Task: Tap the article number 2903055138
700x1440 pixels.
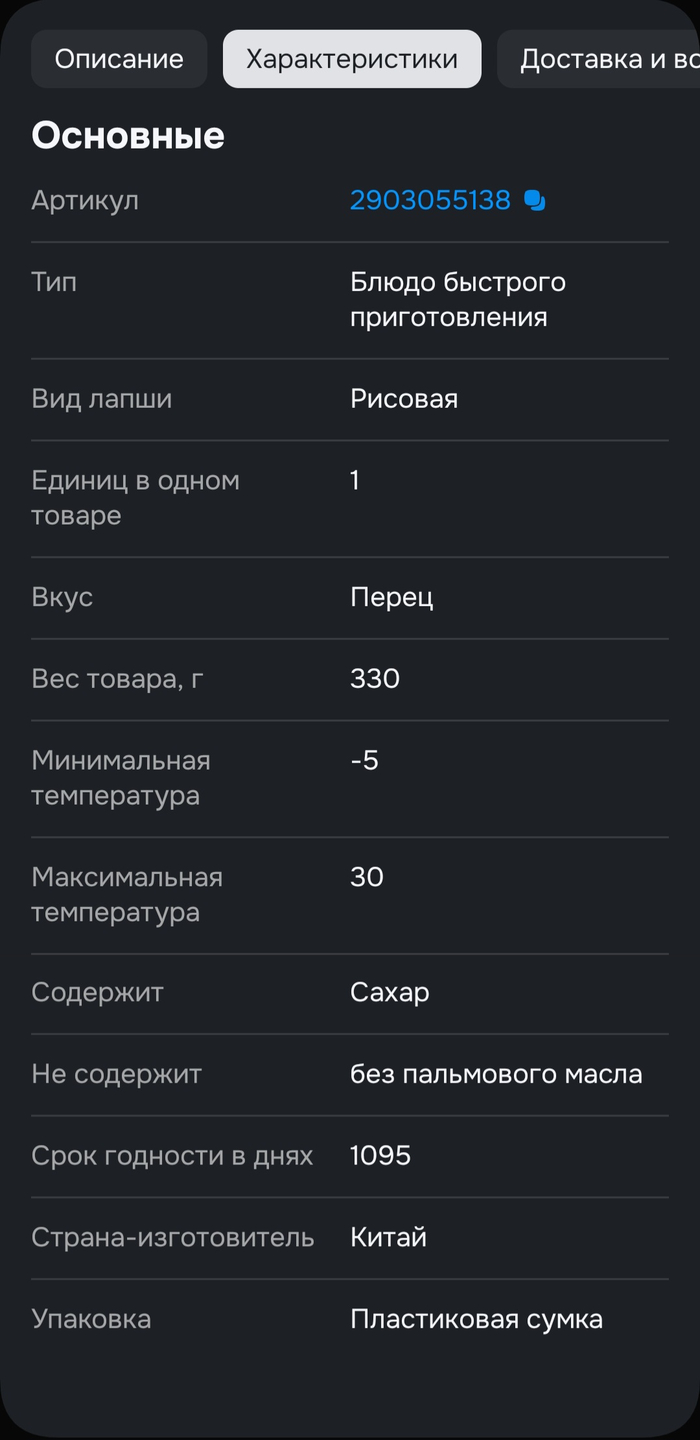Action: pos(430,201)
